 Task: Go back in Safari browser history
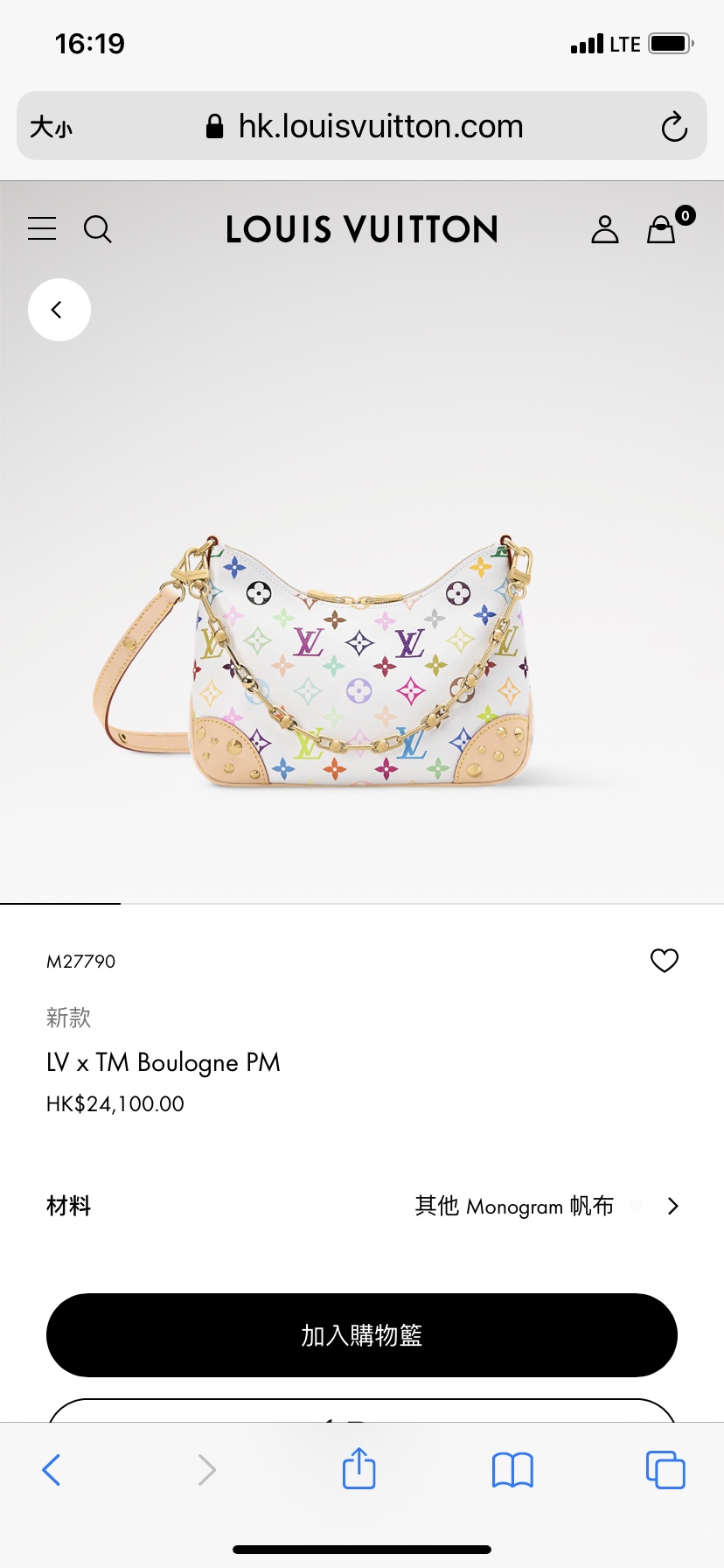tap(52, 1469)
